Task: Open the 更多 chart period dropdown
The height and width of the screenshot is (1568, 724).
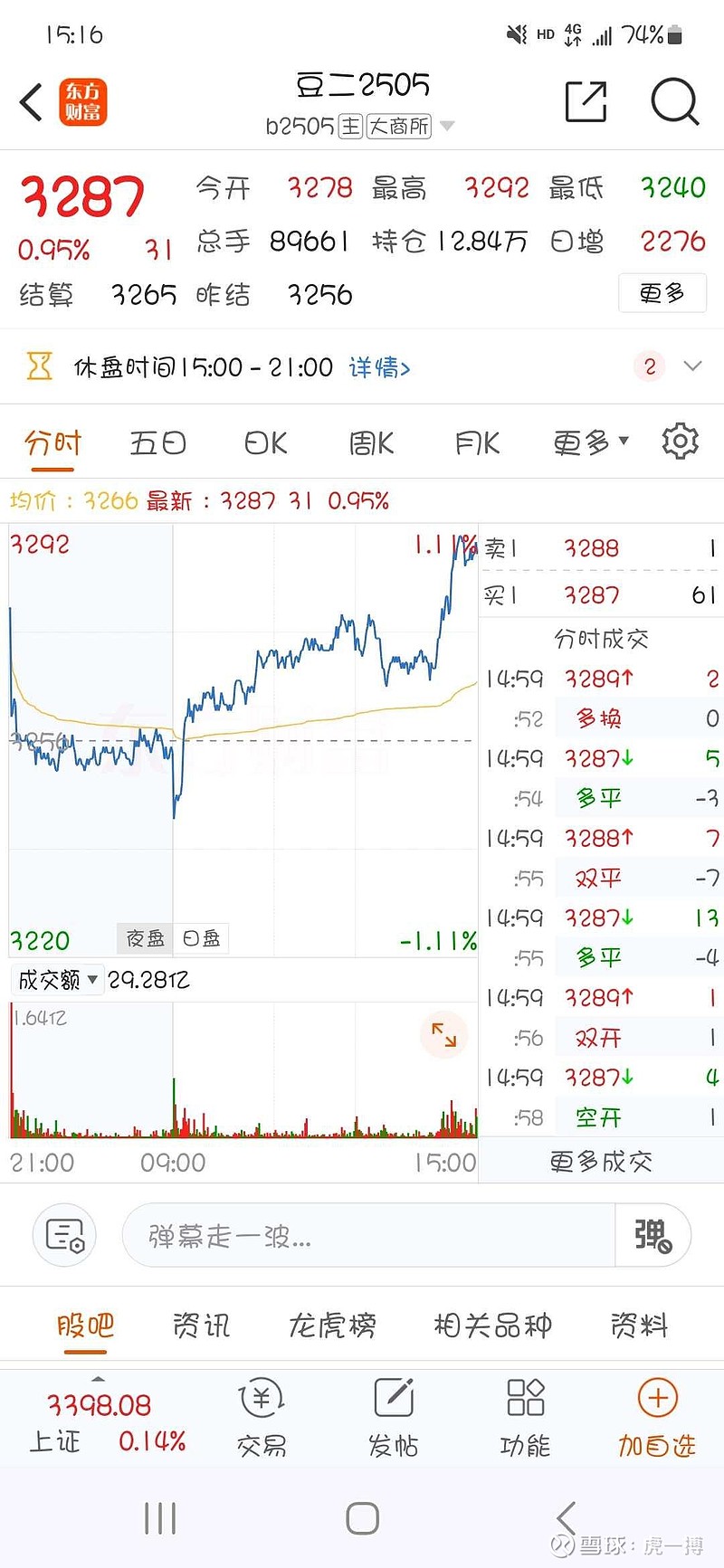Action: (588, 442)
